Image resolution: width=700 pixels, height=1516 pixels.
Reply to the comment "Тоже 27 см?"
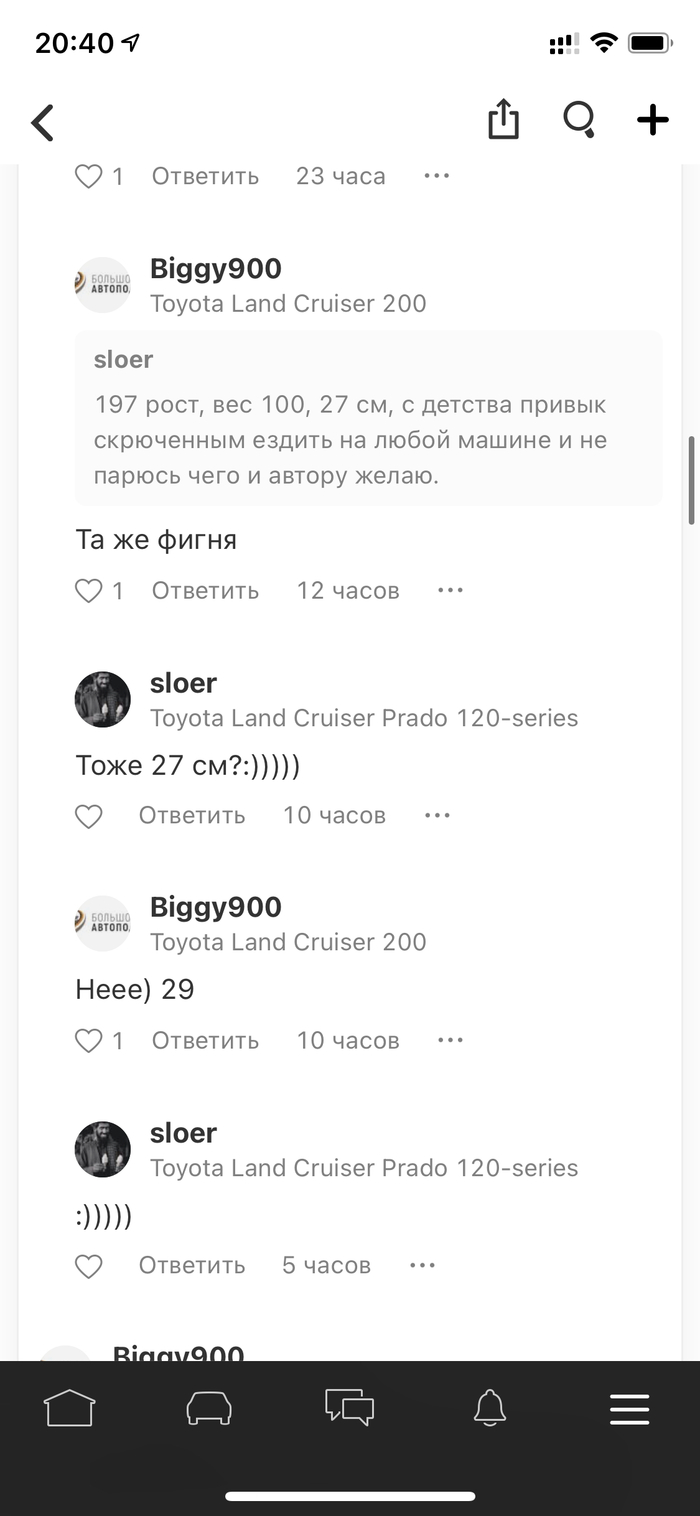(x=192, y=816)
